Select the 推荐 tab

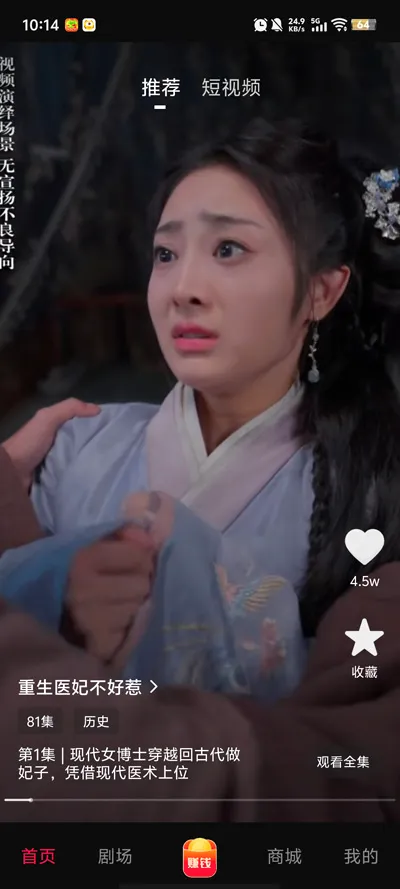click(160, 88)
